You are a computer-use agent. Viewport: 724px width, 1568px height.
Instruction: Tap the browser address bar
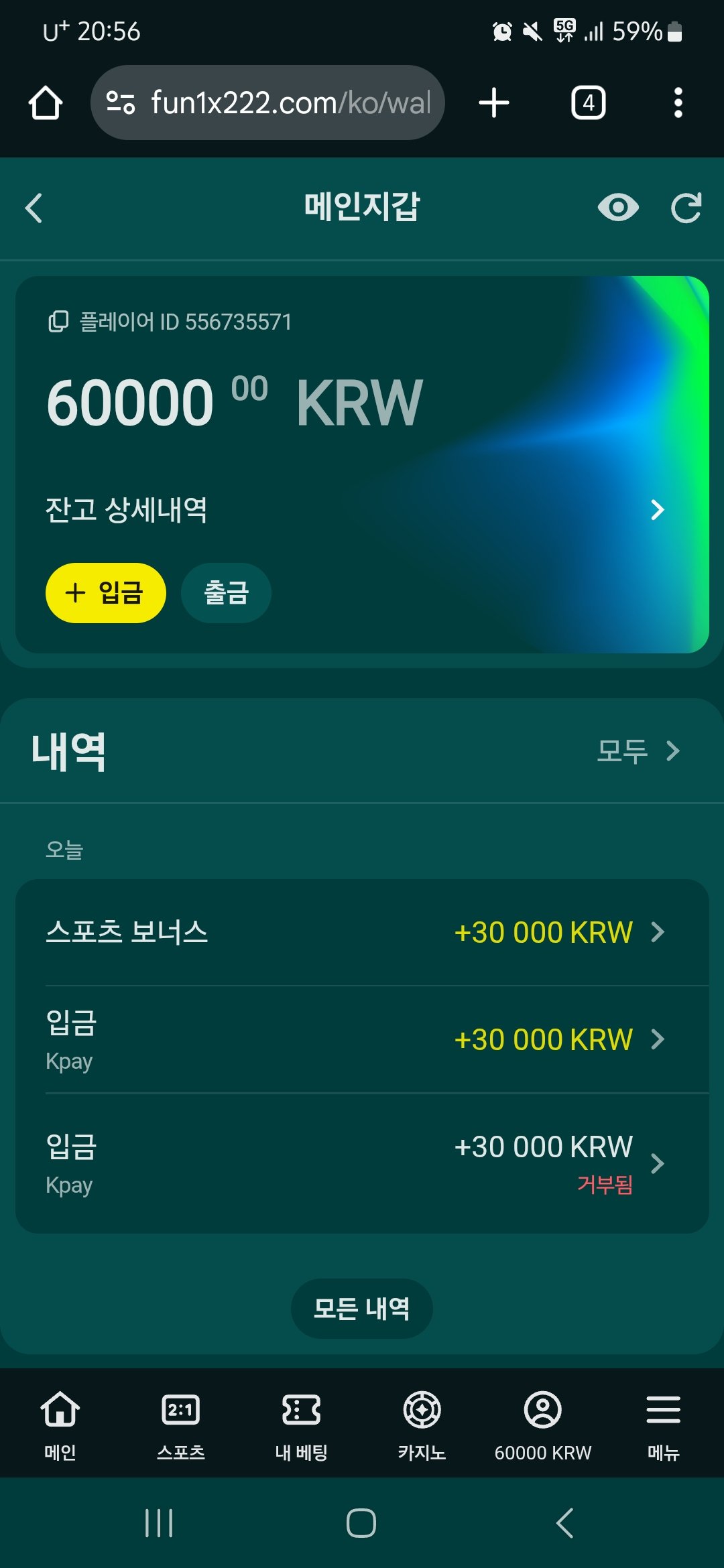[282, 103]
